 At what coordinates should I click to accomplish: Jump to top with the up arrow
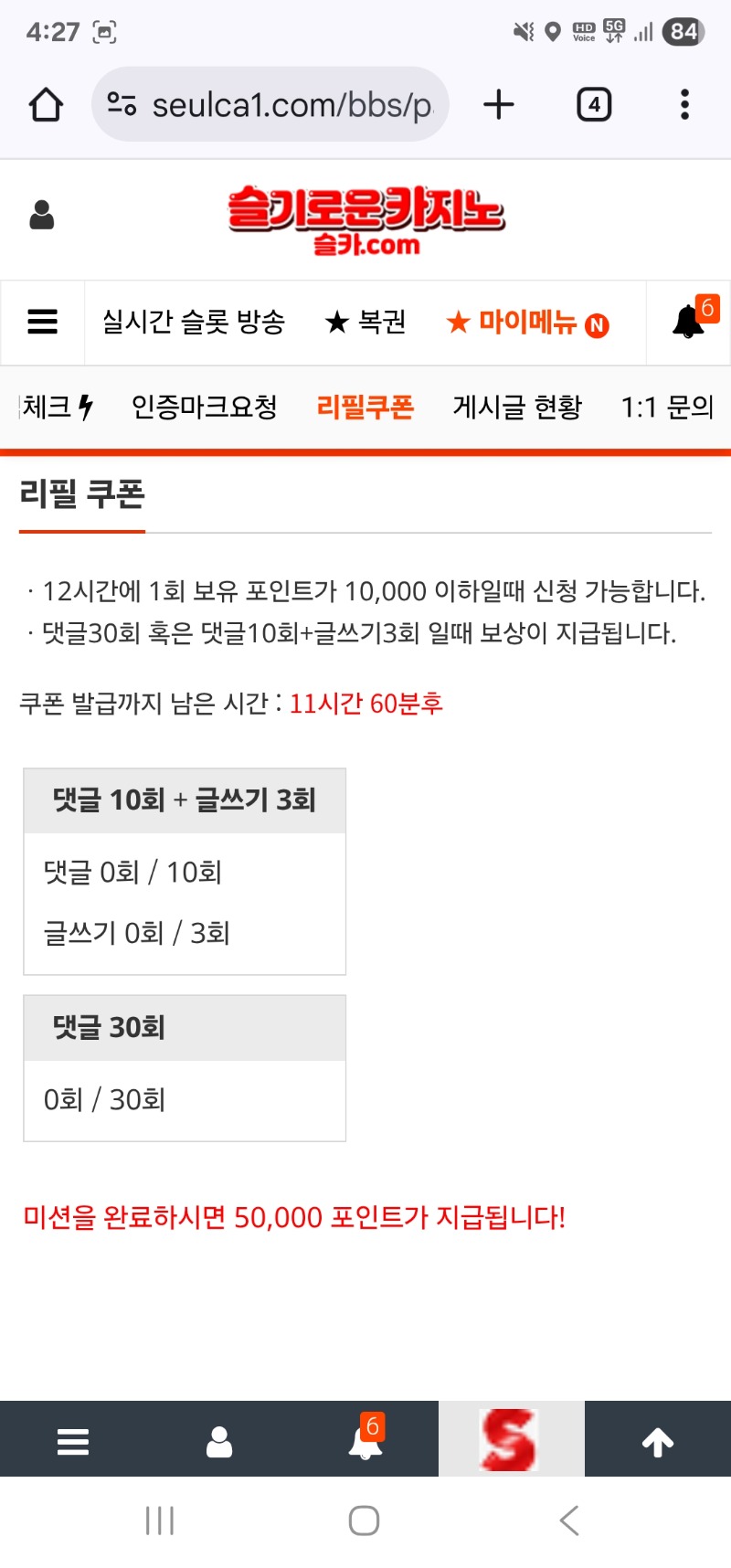658,1442
